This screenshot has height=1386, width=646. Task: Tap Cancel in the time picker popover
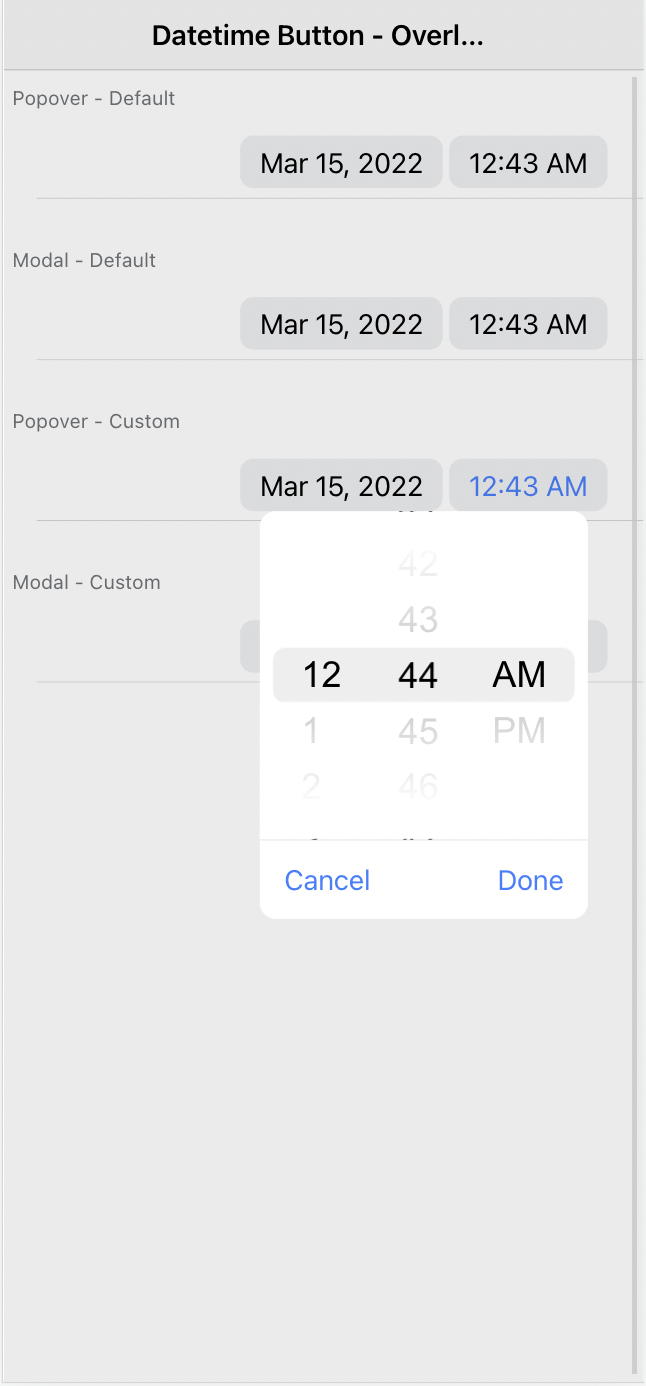pyautogui.click(x=327, y=880)
